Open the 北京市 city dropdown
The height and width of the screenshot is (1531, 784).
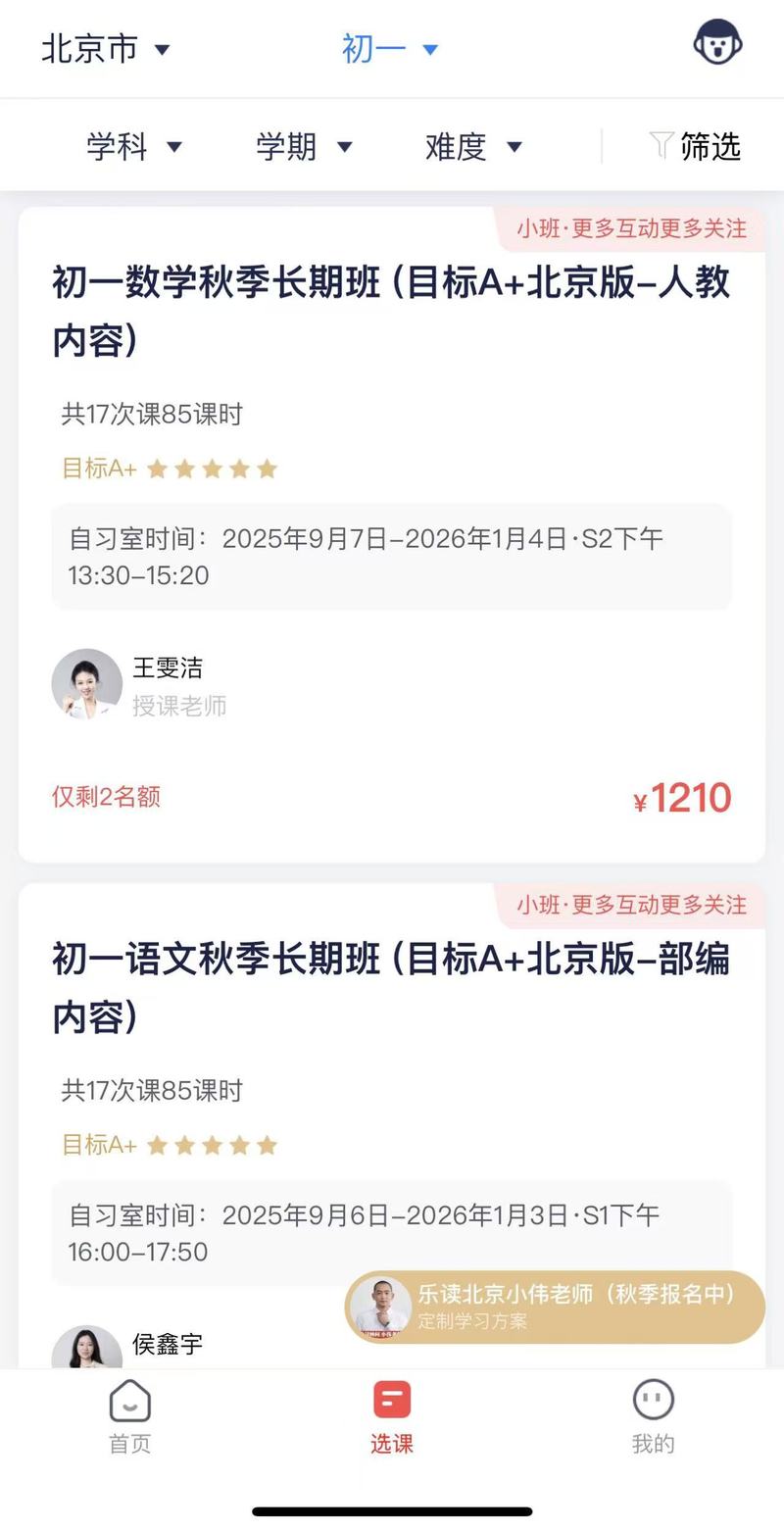pyautogui.click(x=106, y=49)
